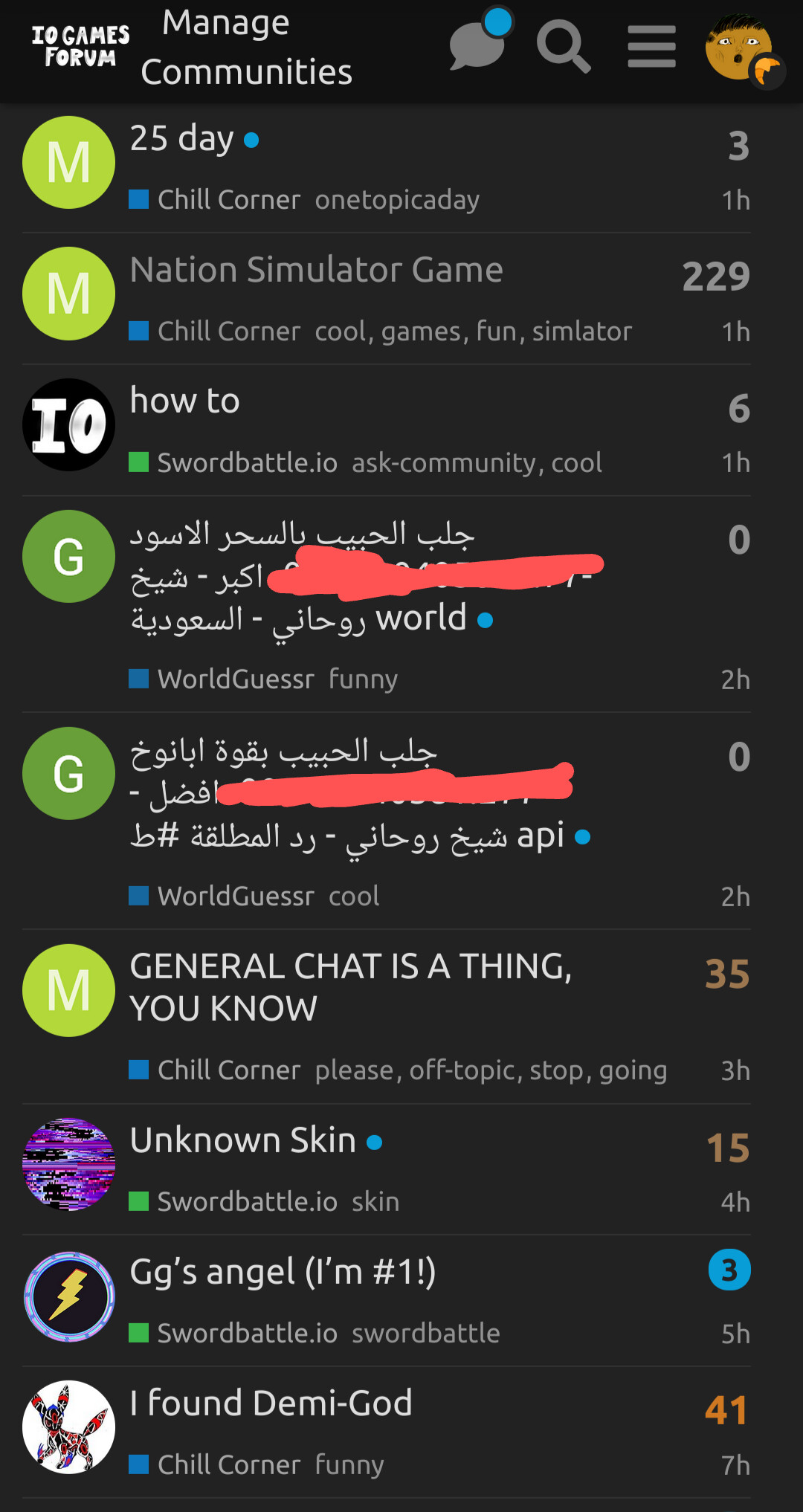Open the I found Demi-God topic
The height and width of the screenshot is (1512, 803).
(271, 1403)
